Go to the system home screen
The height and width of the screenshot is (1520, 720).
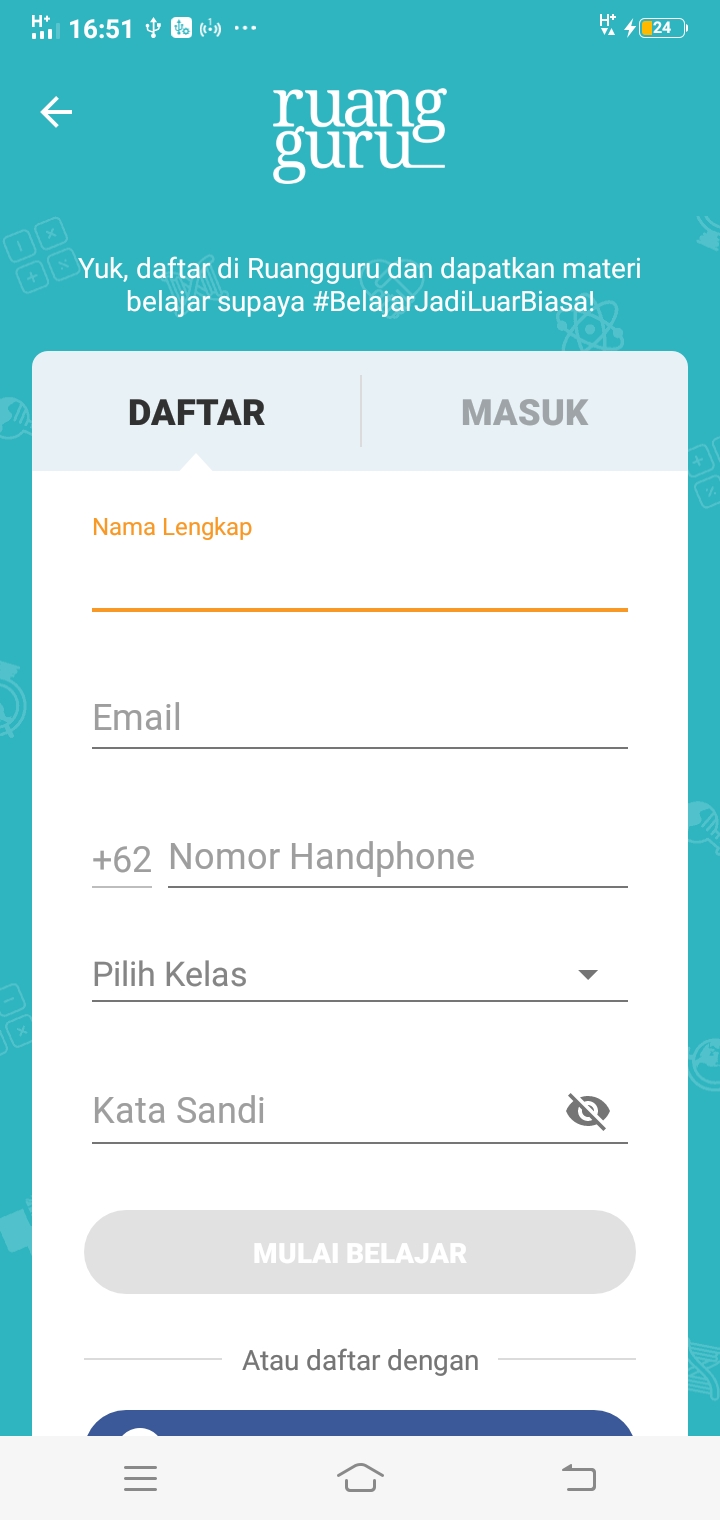(x=360, y=1477)
